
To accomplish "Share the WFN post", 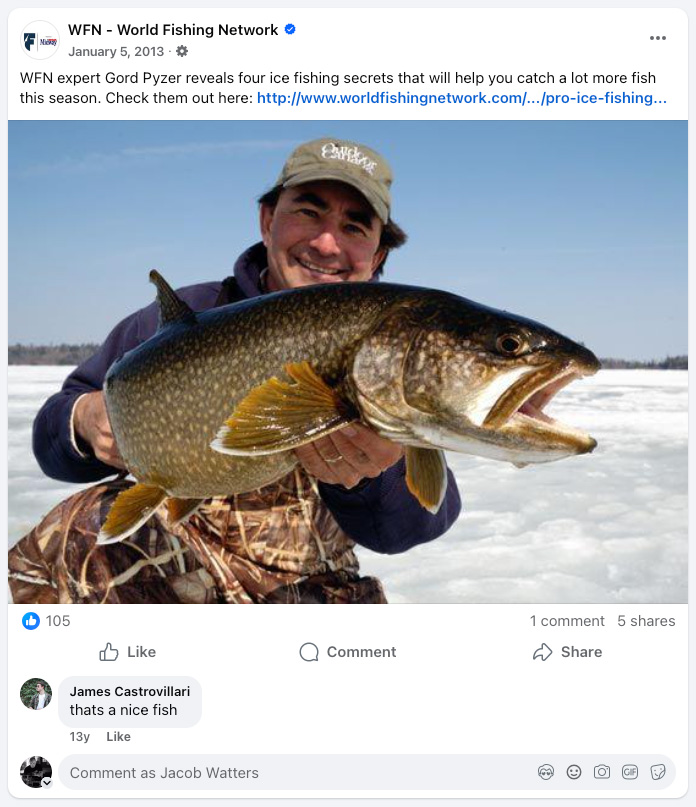I will click(x=567, y=652).
